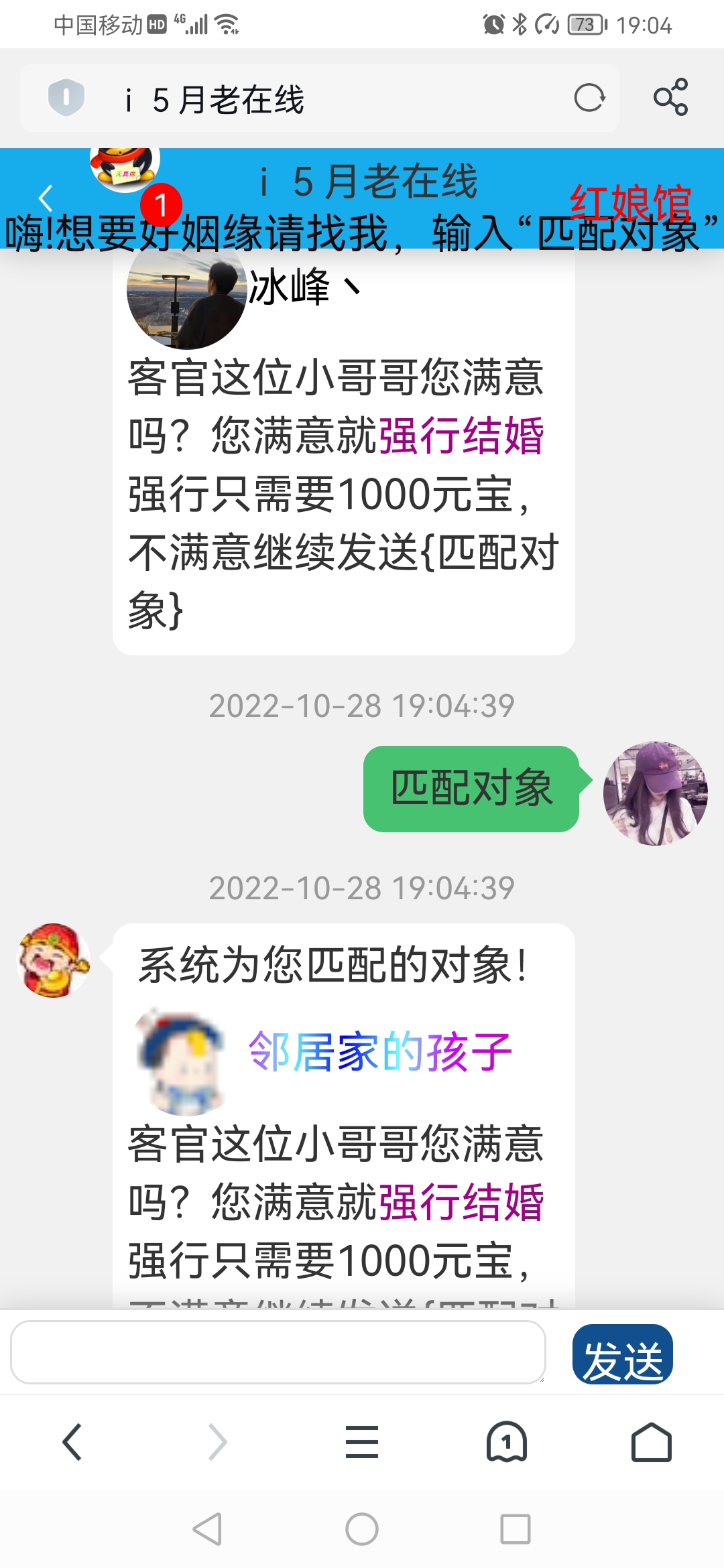Screen dimensions: 724x1568
Task: Tap 强行结婚 link under 邻居家的孩子
Action: 461,1202
